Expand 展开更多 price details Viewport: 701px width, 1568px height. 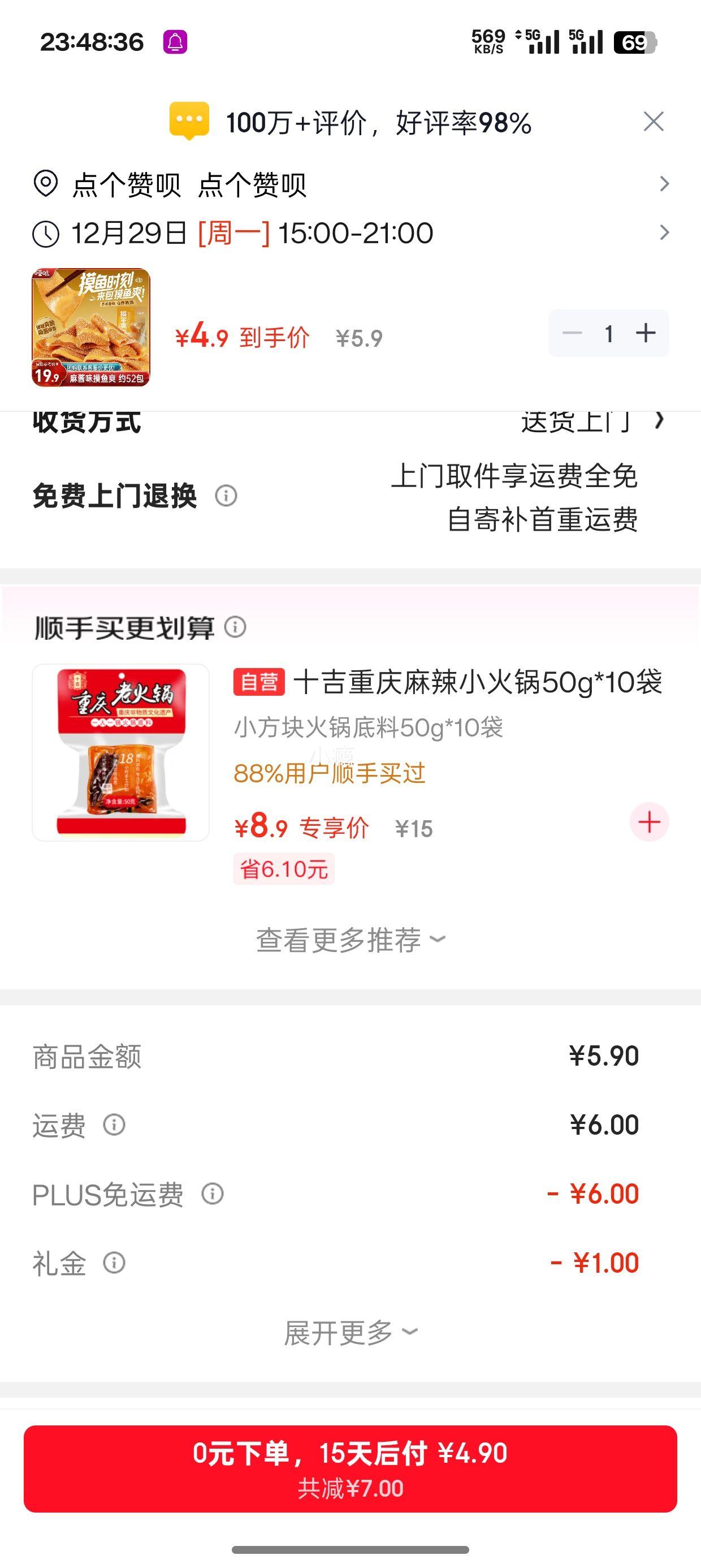pyautogui.click(x=350, y=1332)
